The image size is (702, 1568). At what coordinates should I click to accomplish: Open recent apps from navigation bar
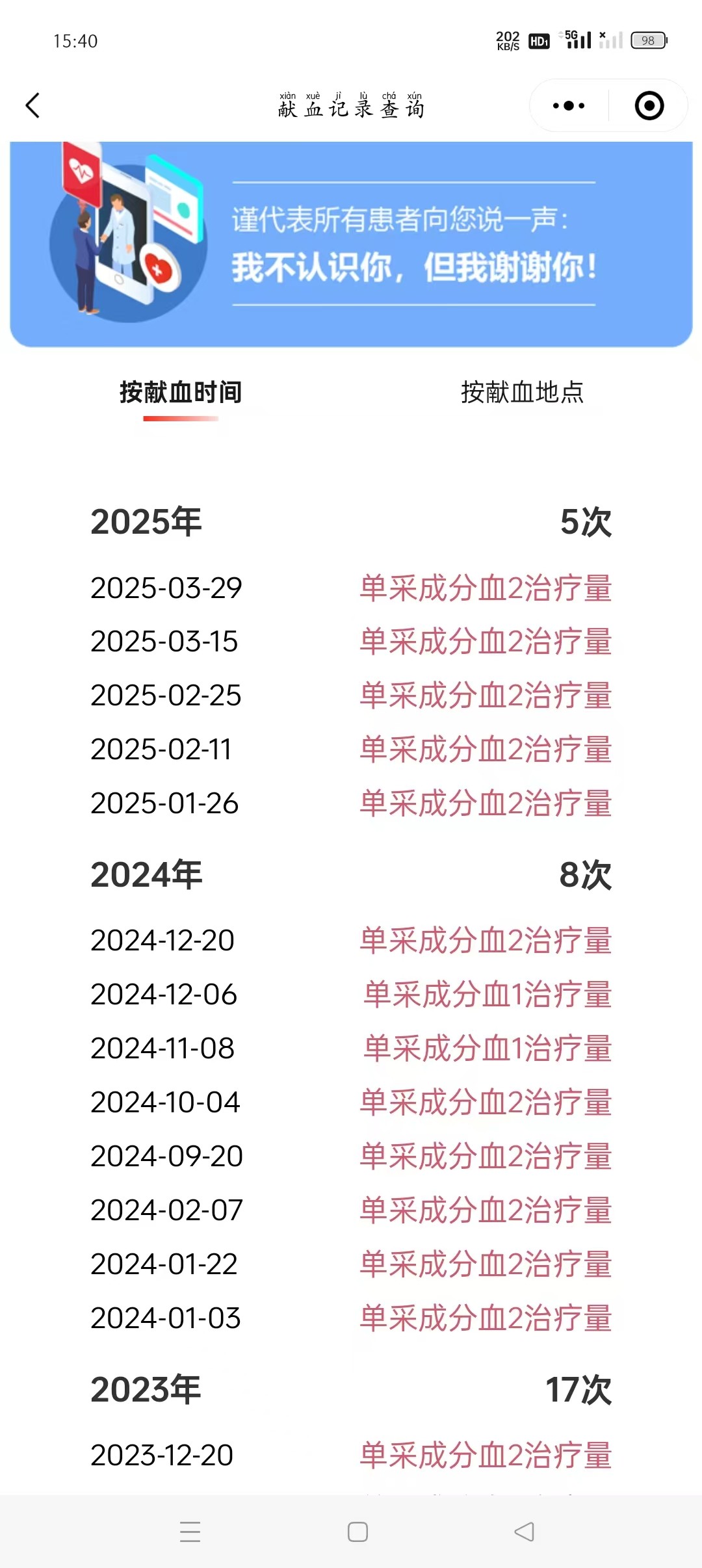coord(190,1532)
